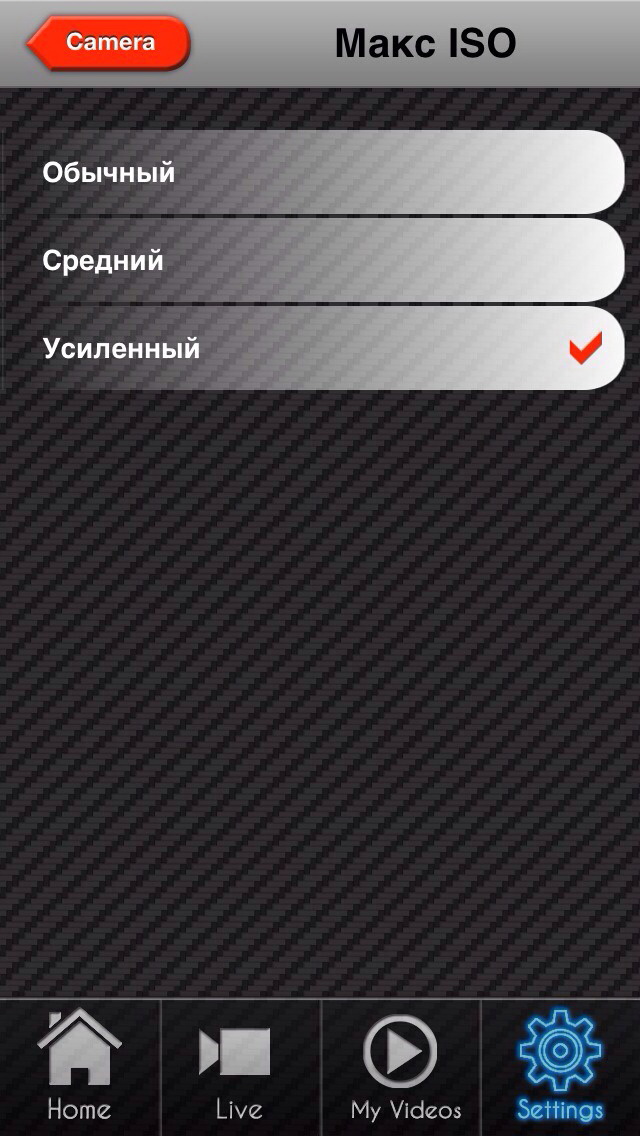Go to My Videos tab
The image size is (640, 1136).
[x=401, y=1067]
